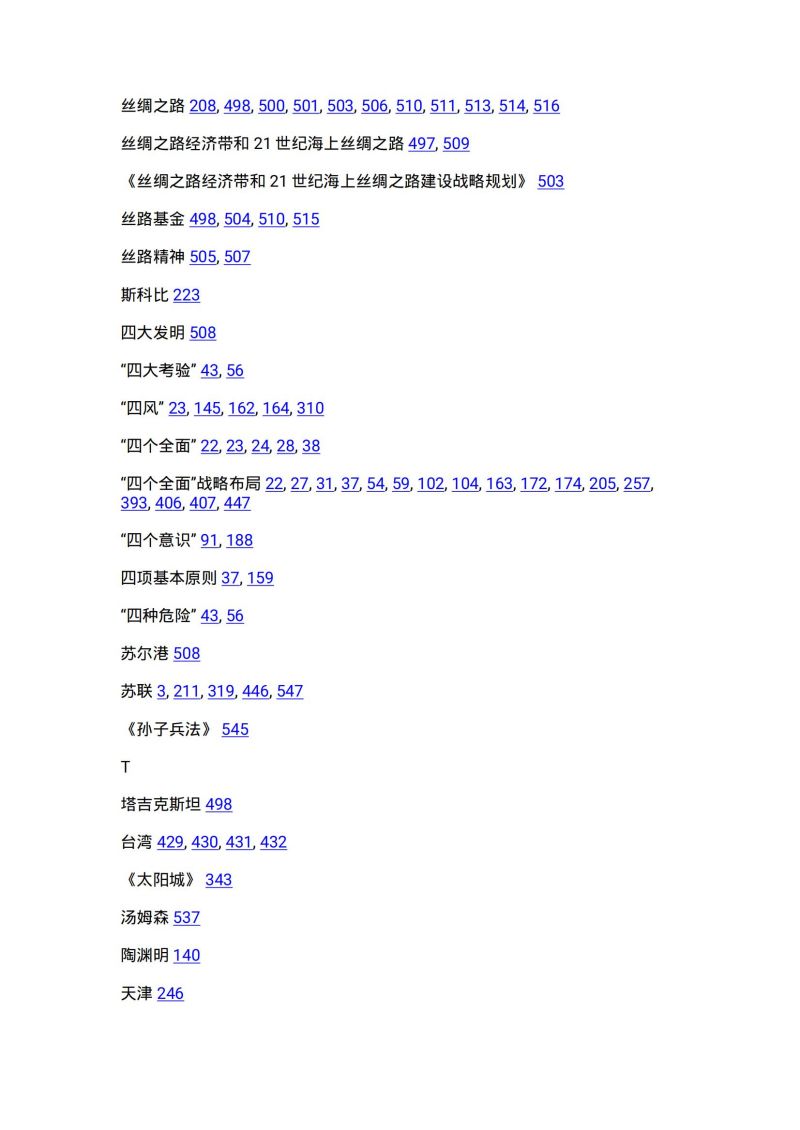Open page 91 link for “四个意识”
Image resolution: width=800 pixels, height=1130 pixels.
coord(209,540)
